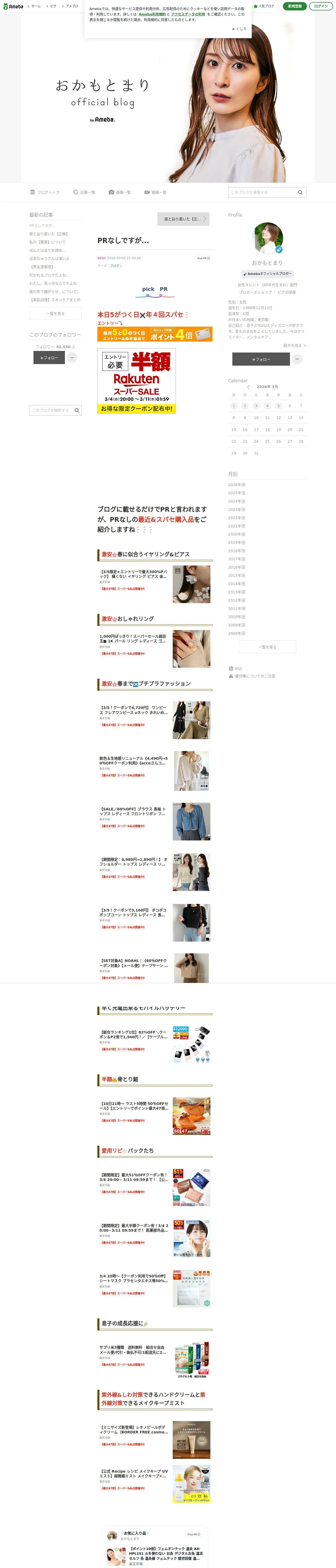Go to the 画像一覧 tab
Viewport: 336px width, 1568px height.
point(120,192)
